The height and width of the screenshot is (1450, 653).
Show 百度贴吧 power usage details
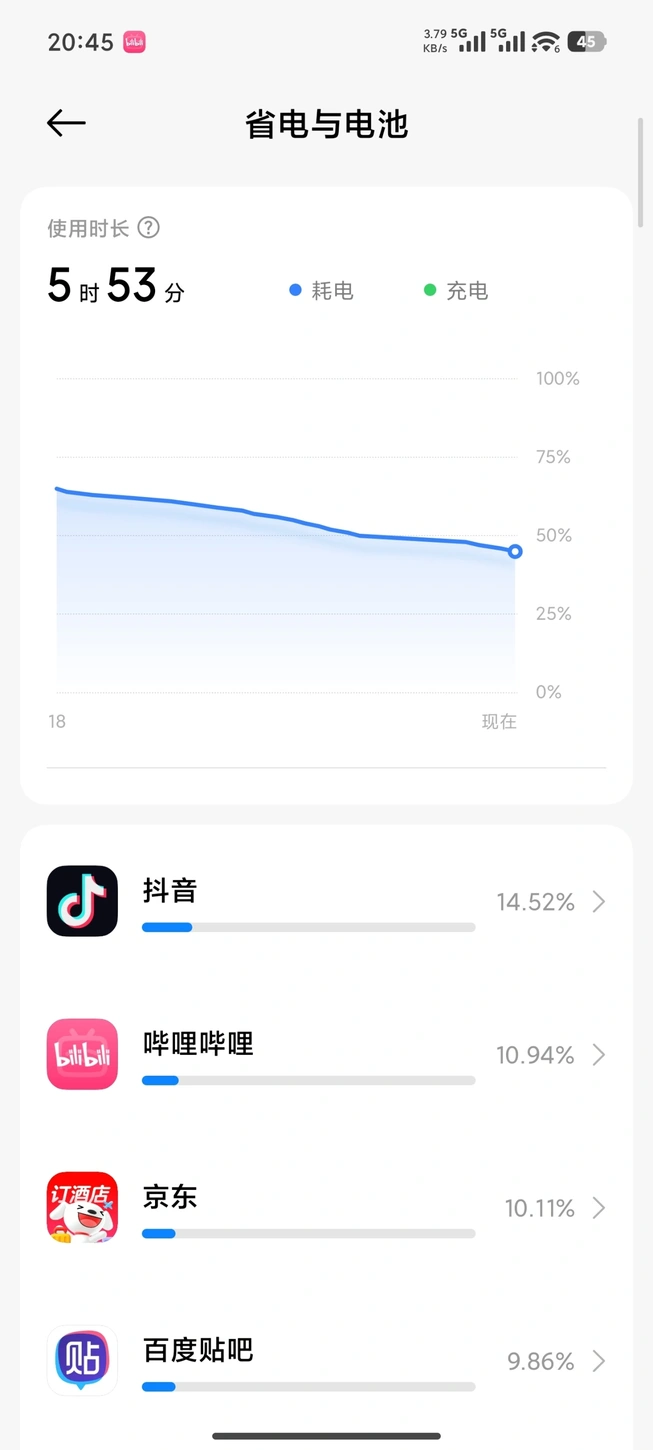(326, 1361)
